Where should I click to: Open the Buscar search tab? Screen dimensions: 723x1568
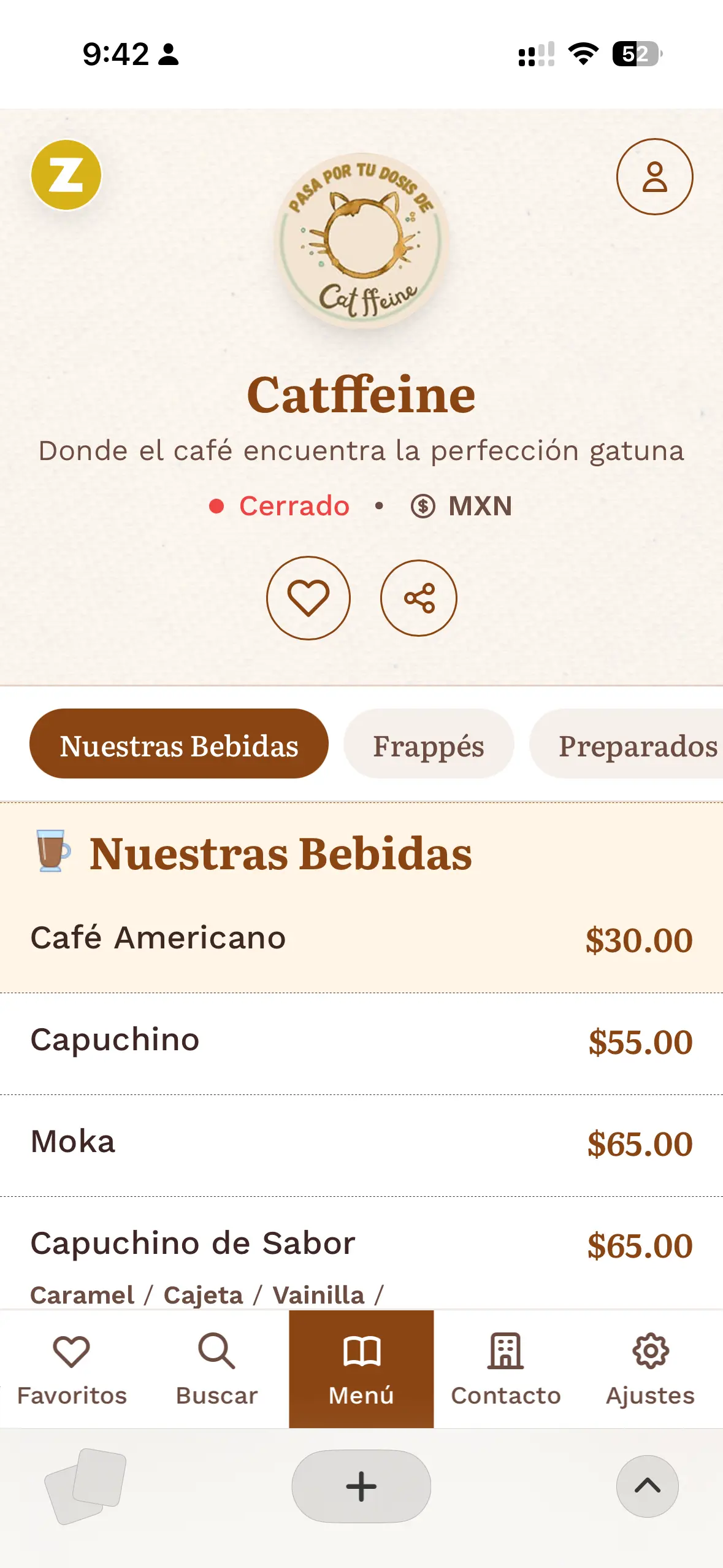click(x=216, y=1369)
